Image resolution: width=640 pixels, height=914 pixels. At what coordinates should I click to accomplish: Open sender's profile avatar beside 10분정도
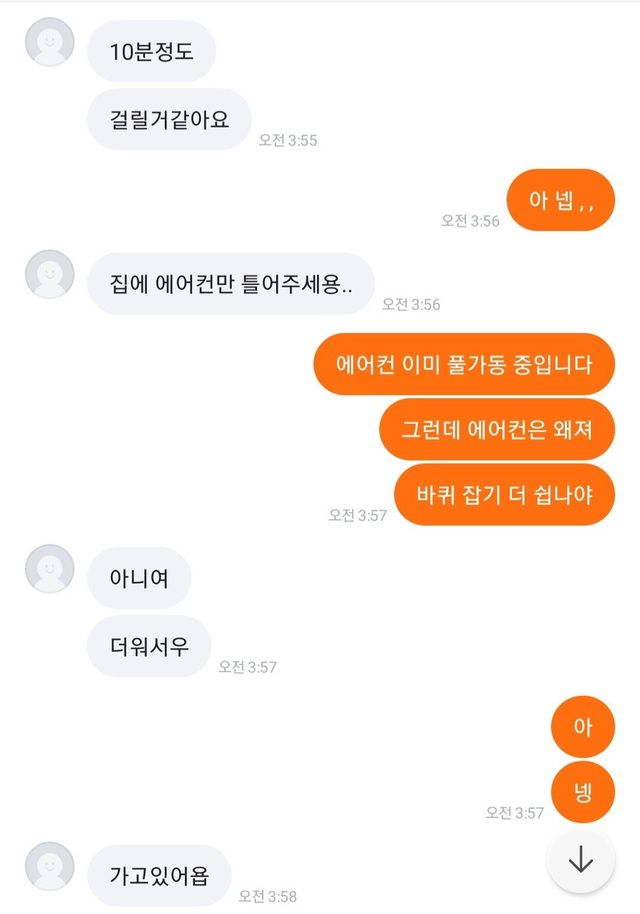click(49, 43)
